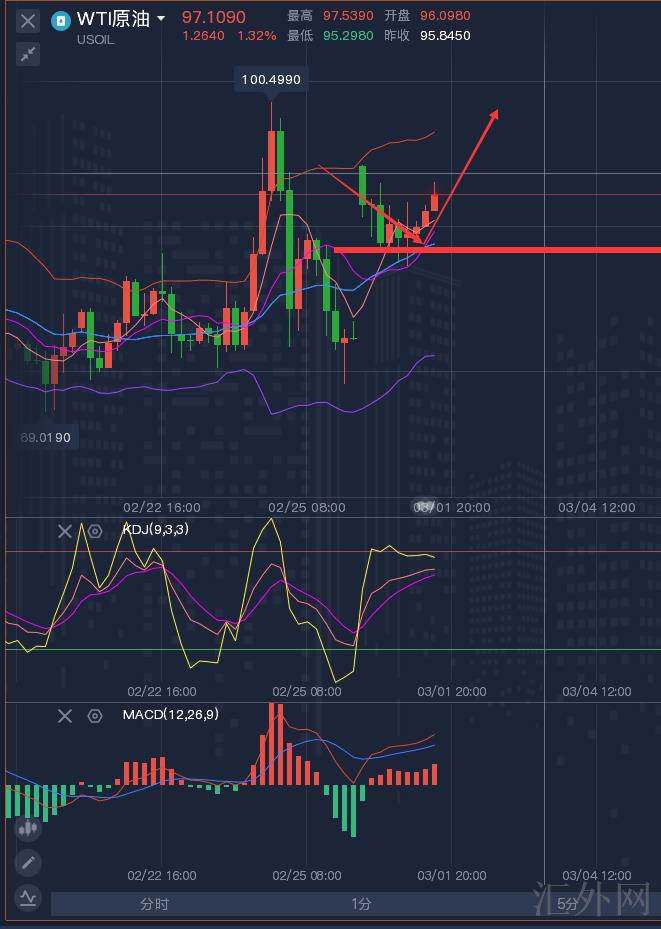Open MACD(12,26,9) indicator settings

pos(95,715)
